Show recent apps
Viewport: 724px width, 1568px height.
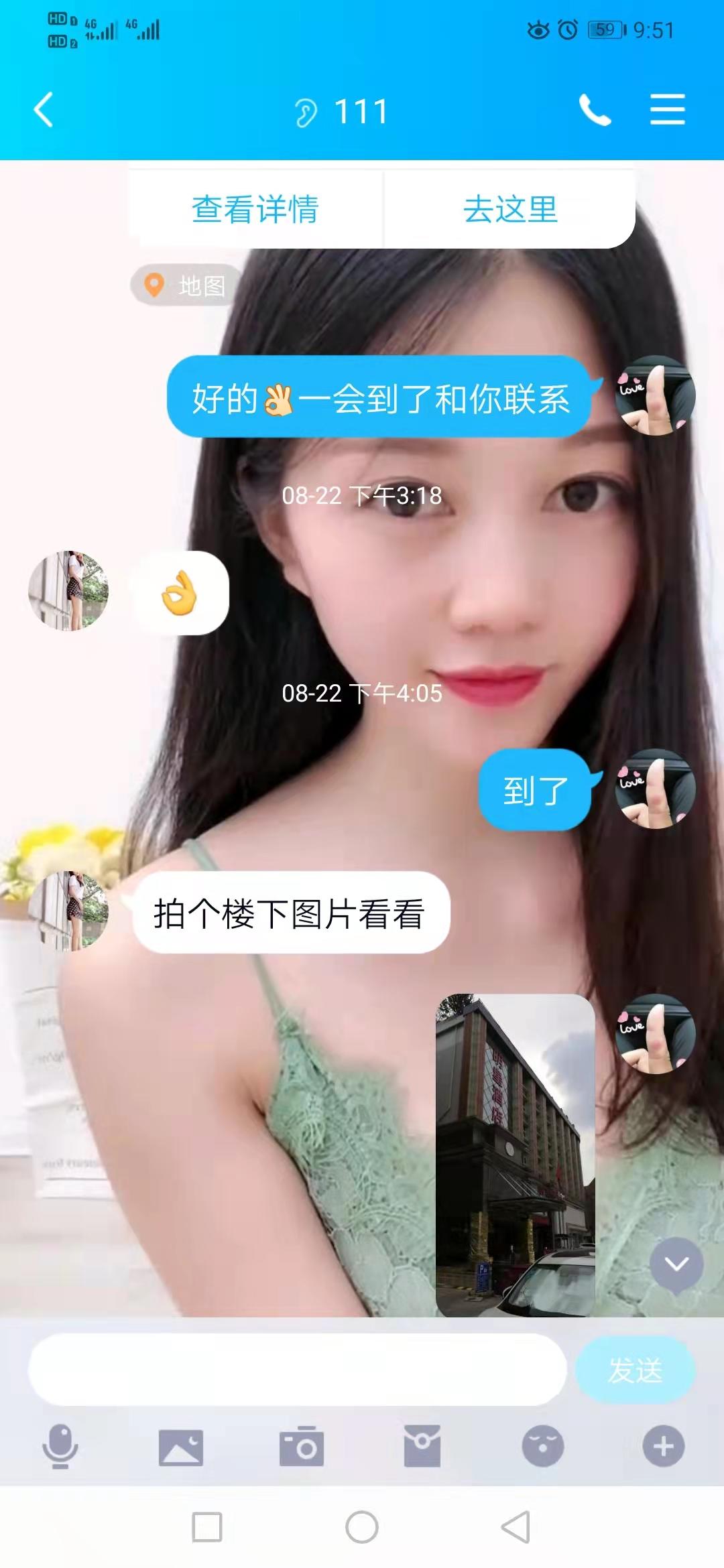pos(206,1527)
